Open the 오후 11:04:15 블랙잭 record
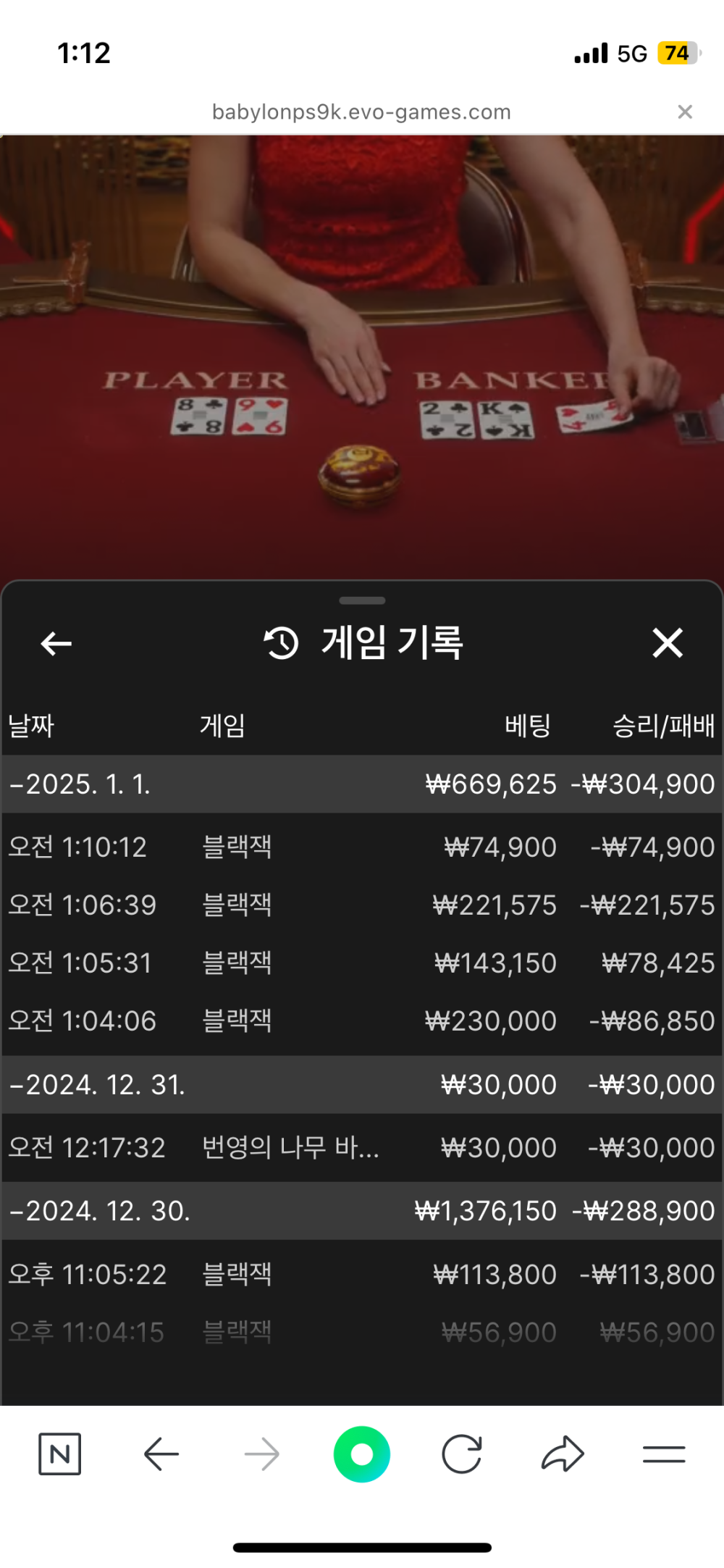 pyautogui.click(x=361, y=1332)
